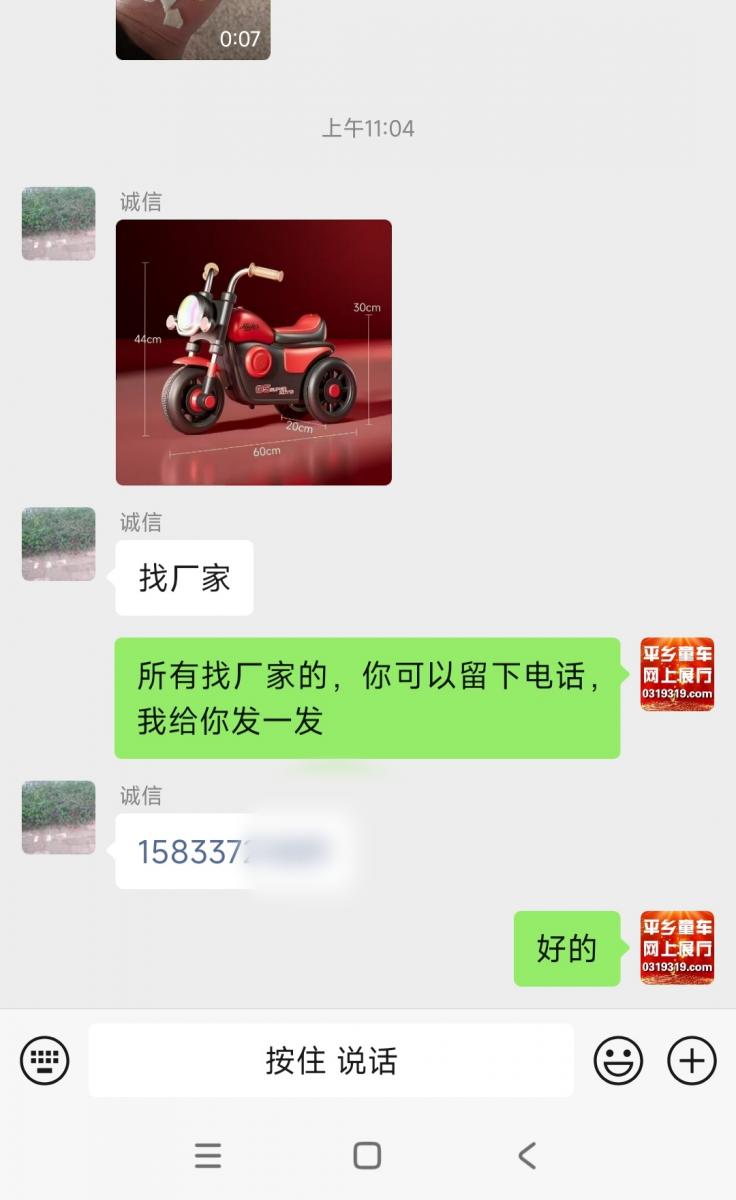736x1200 pixels.
Task: Switch to keyboard input mode
Action: pos(45,1060)
